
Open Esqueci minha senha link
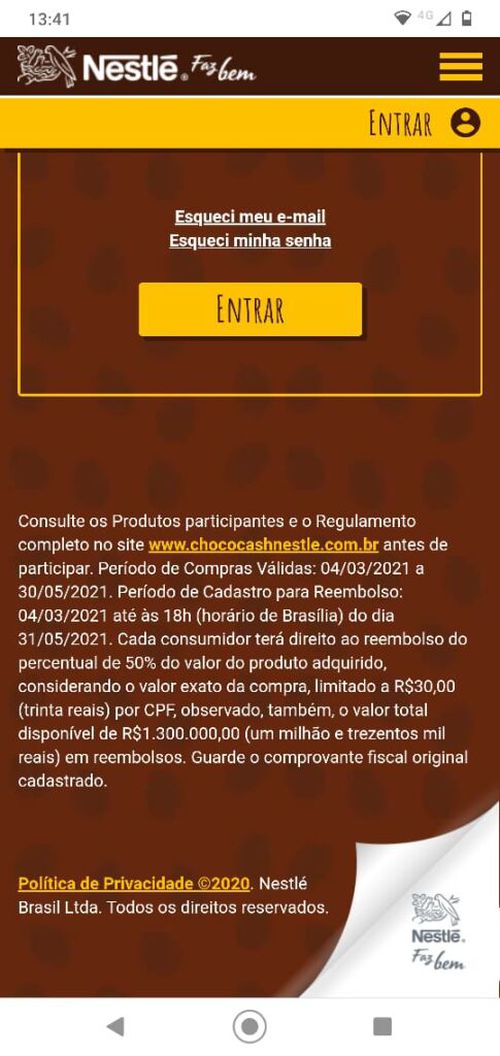pyautogui.click(x=250, y=240)
